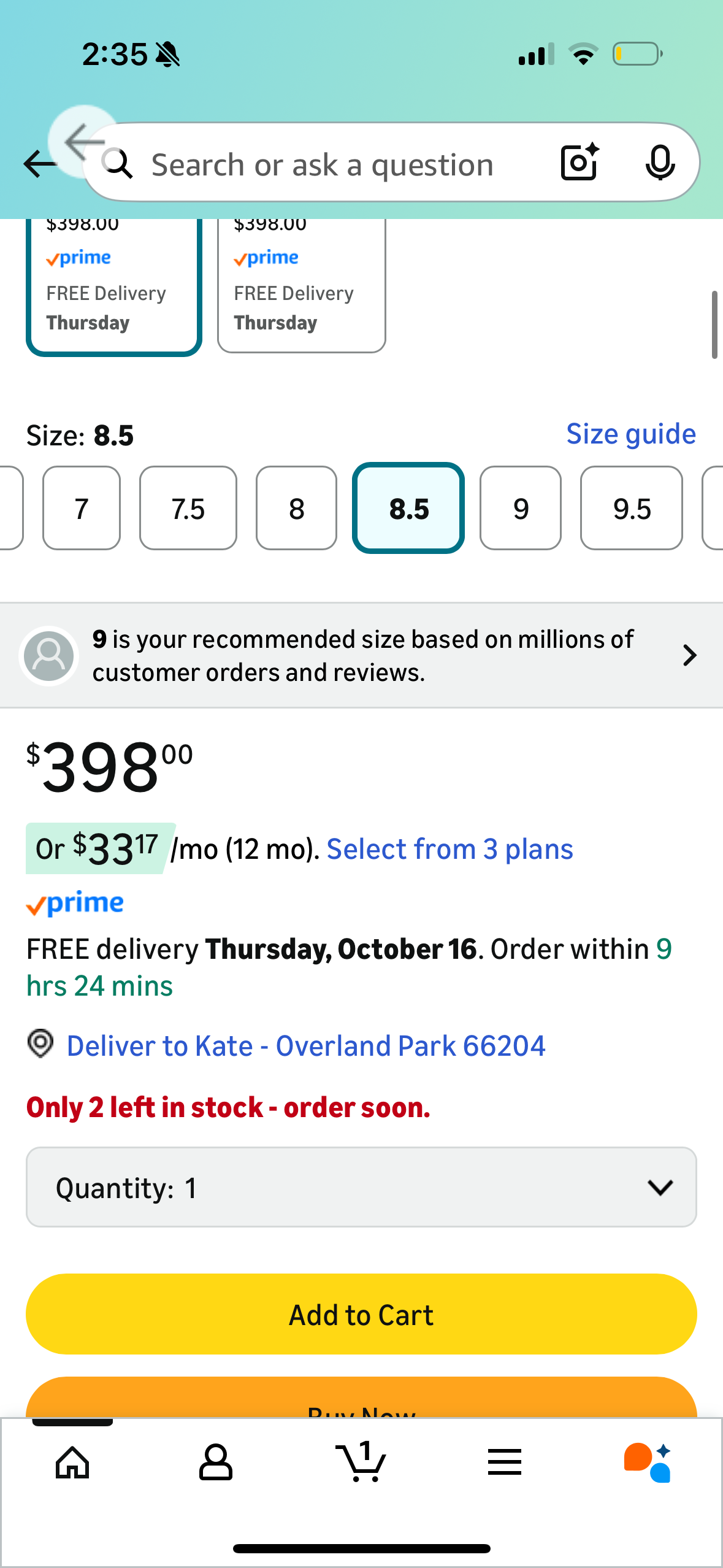Screen dimensions: 723x1568
Task: Open the Size guide
Action: click(630, 434)
